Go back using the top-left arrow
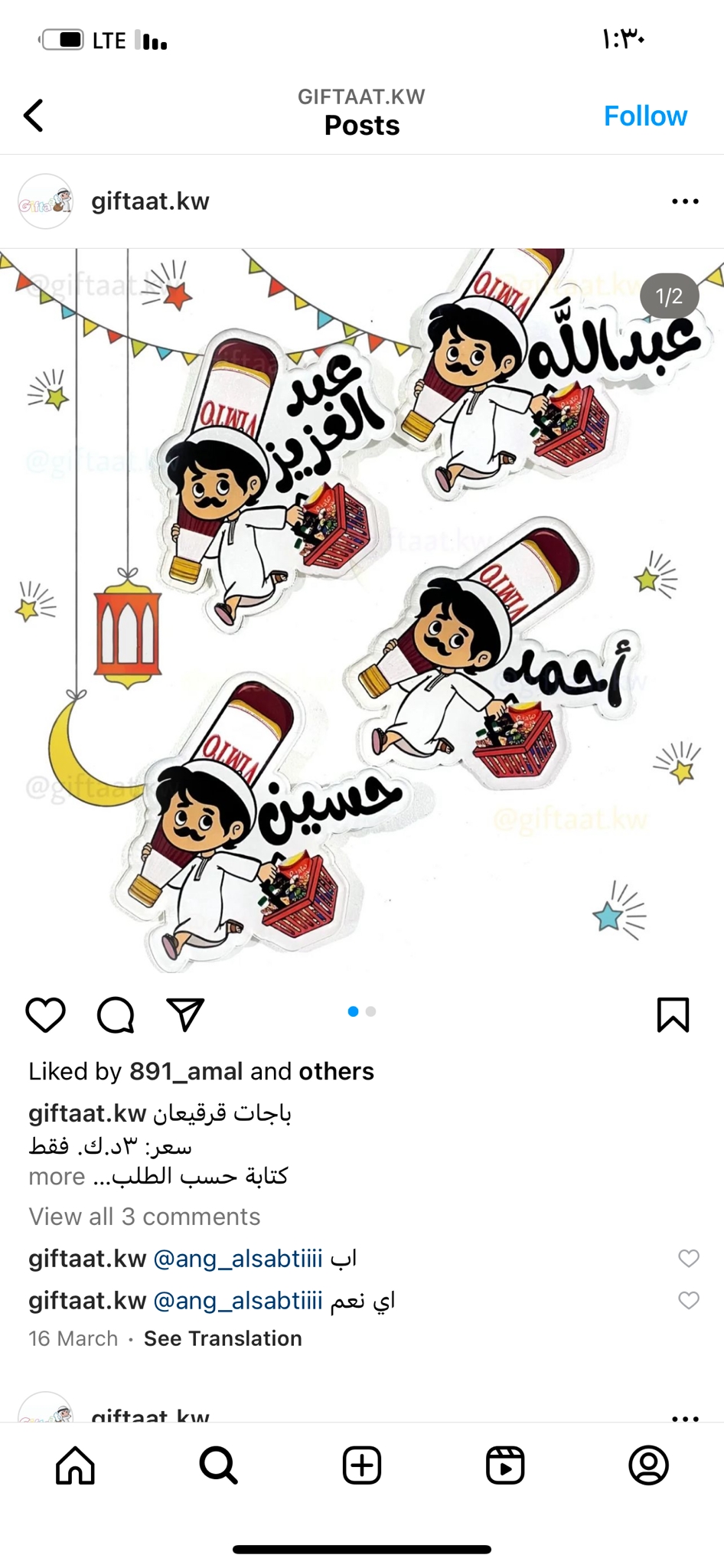 coord(34,116)
